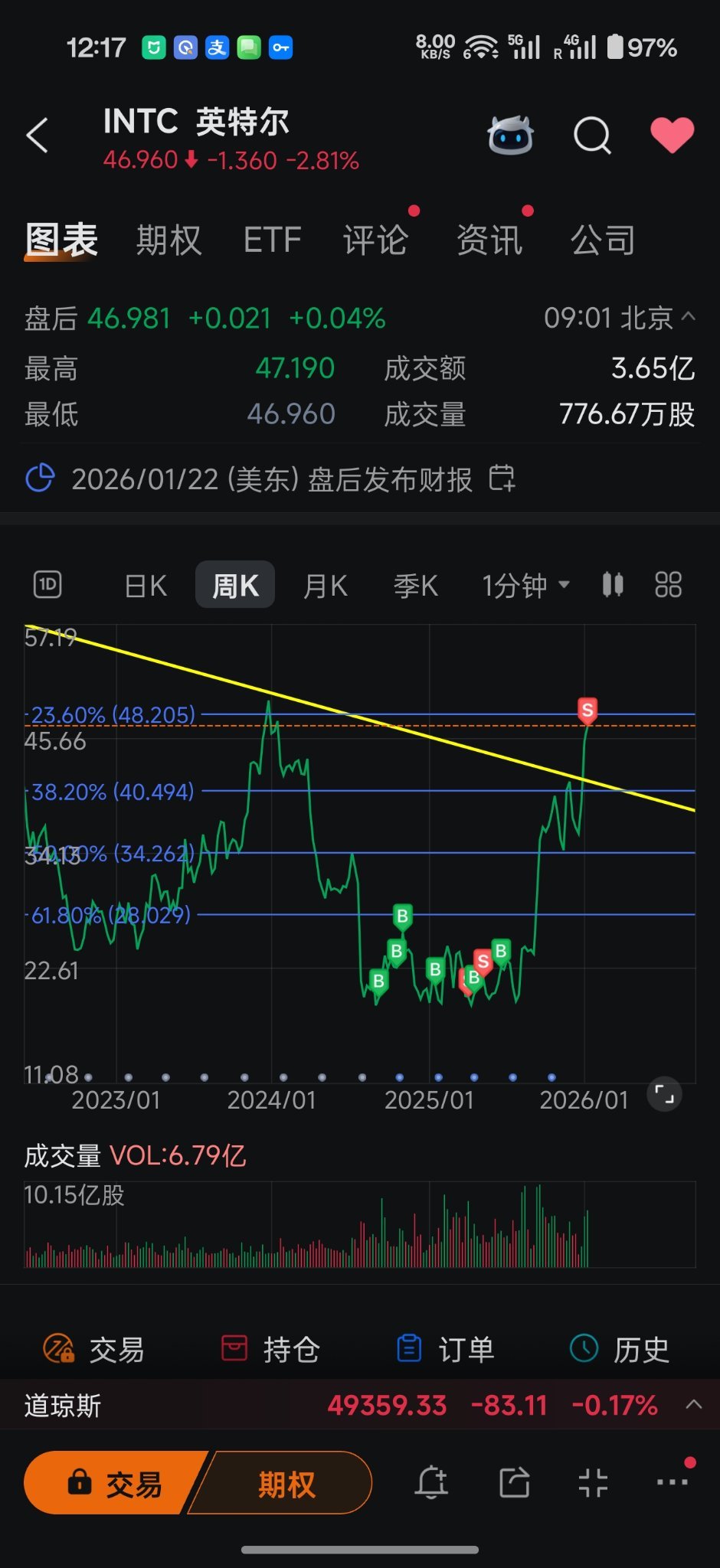Select the 季K chart interval
The width and height of the screenshot is (720, 1568).
[415, 586]
